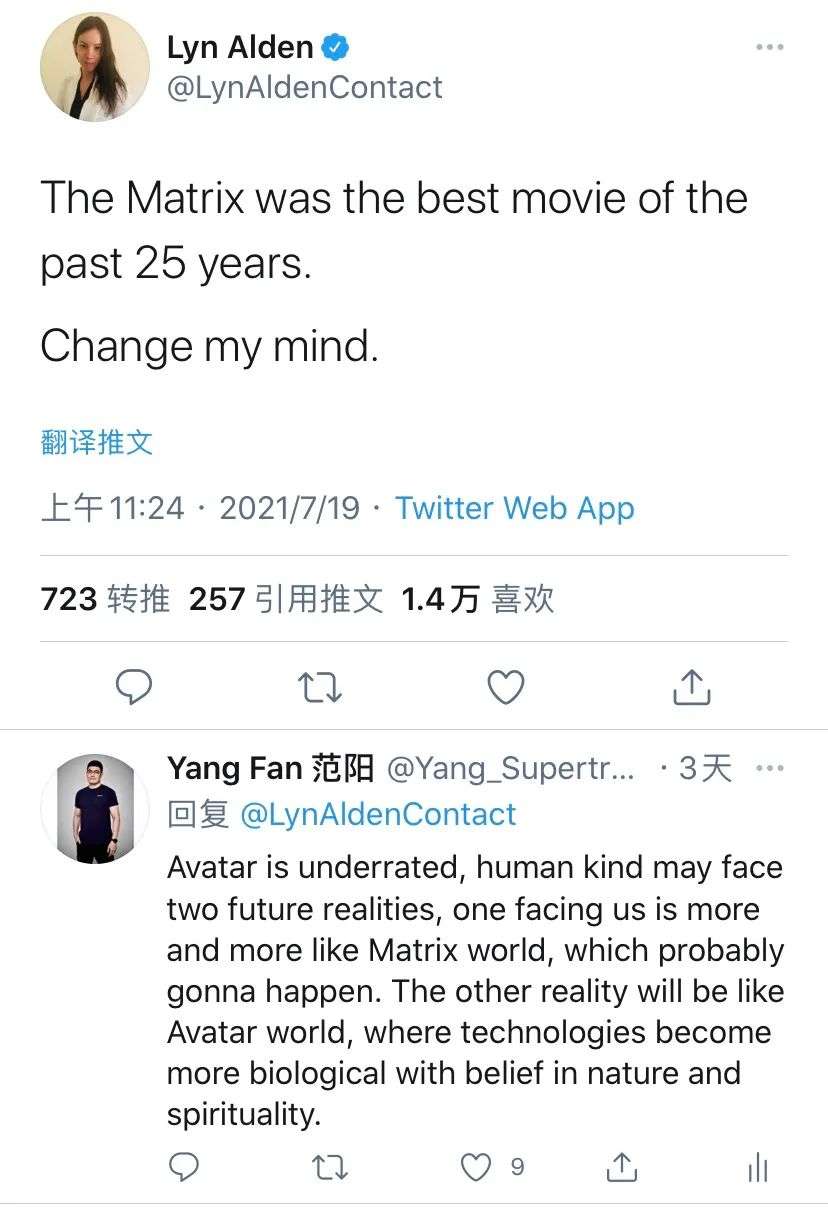Open the overflow menu on Yang Fan's reply
The height and width of the screenshot is (1207, 828).
(x=769, y=769)
